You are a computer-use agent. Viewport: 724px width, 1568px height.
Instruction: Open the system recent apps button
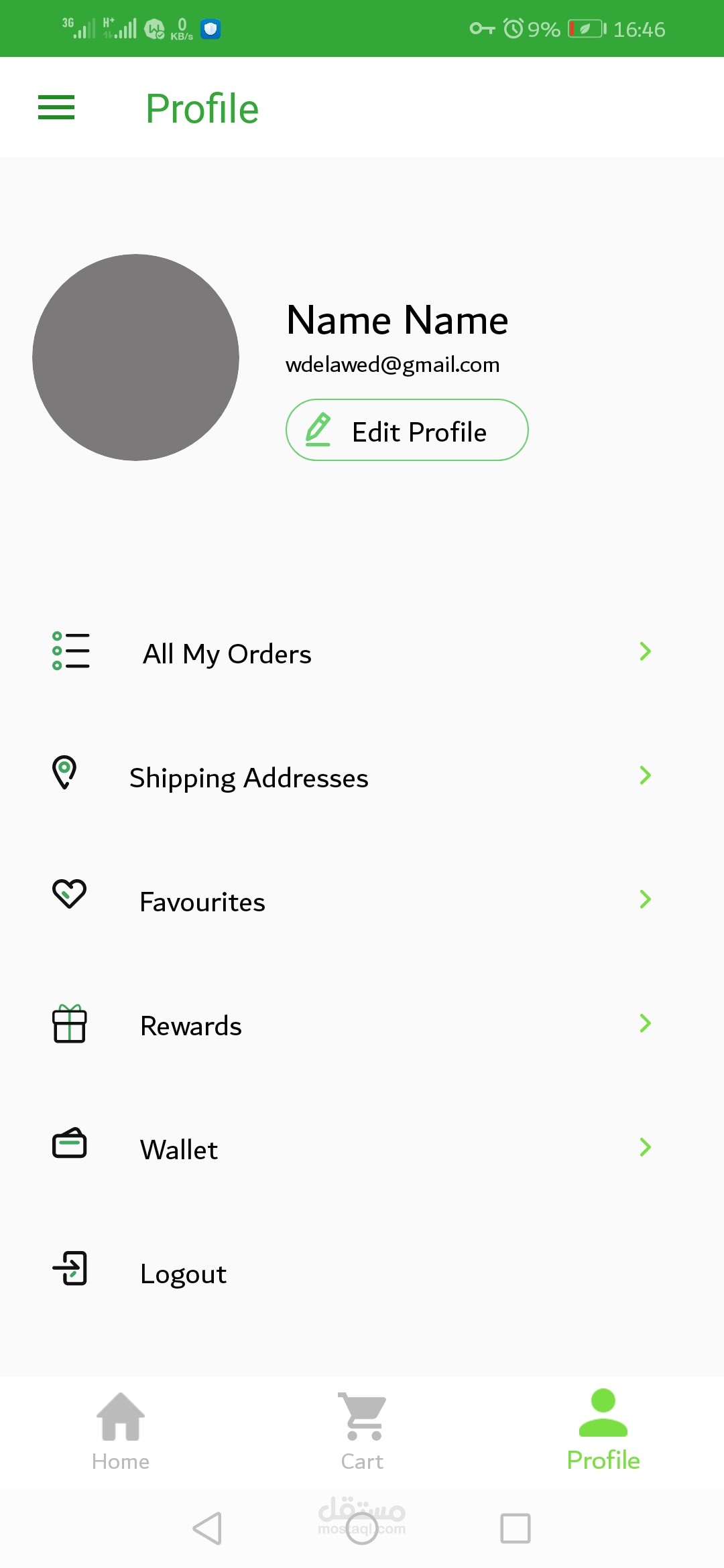point(516,1528)
